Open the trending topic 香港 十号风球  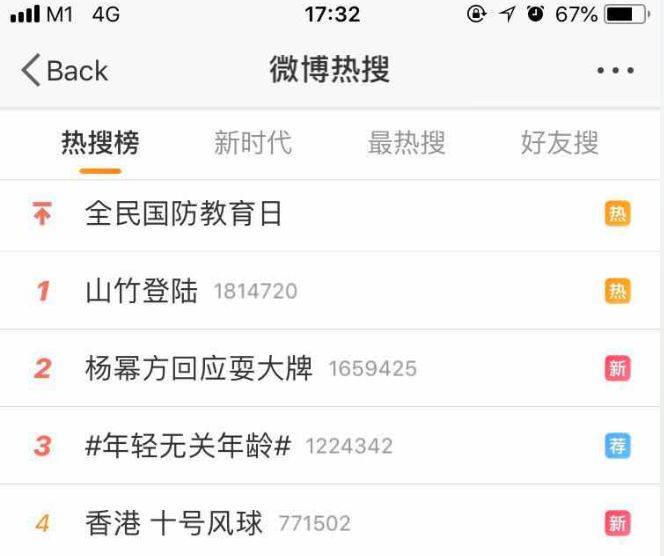(174, 522)
